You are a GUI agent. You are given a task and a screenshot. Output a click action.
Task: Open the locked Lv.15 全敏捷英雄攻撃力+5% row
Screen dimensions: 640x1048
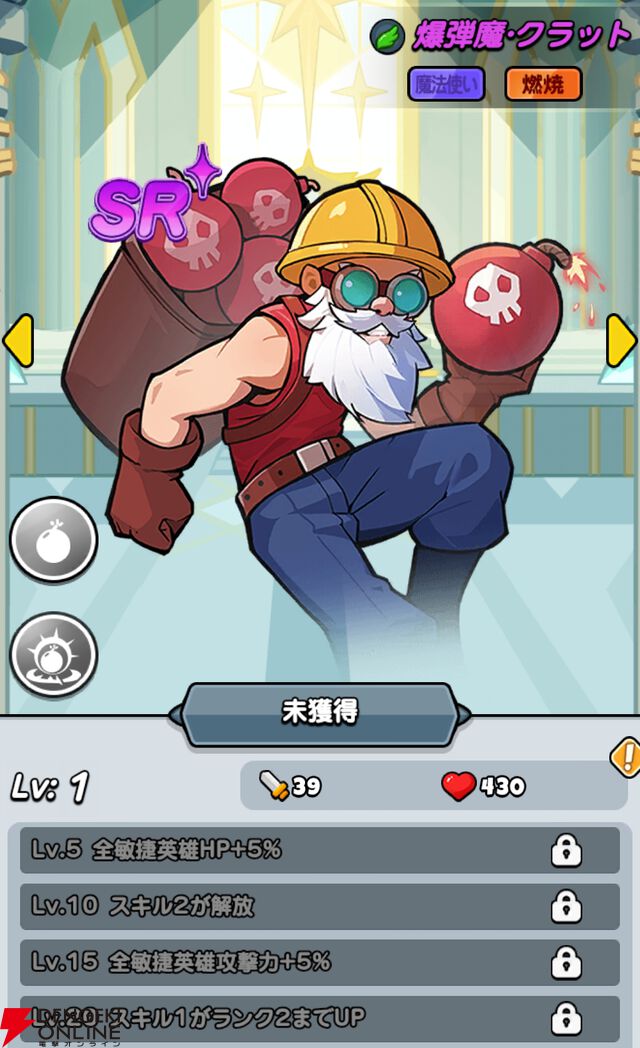tap(319, 962)
